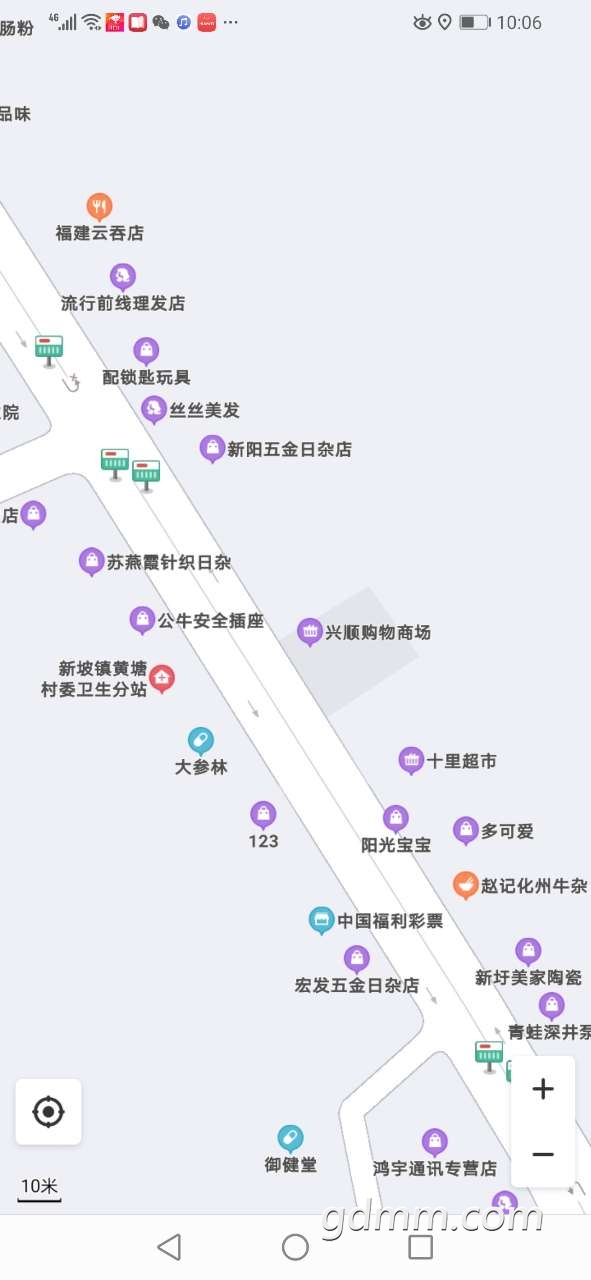This screenshot has height=1280, width=591.
Task: Tap the 大参林 pharmacy marker
Action: point(201,741)
